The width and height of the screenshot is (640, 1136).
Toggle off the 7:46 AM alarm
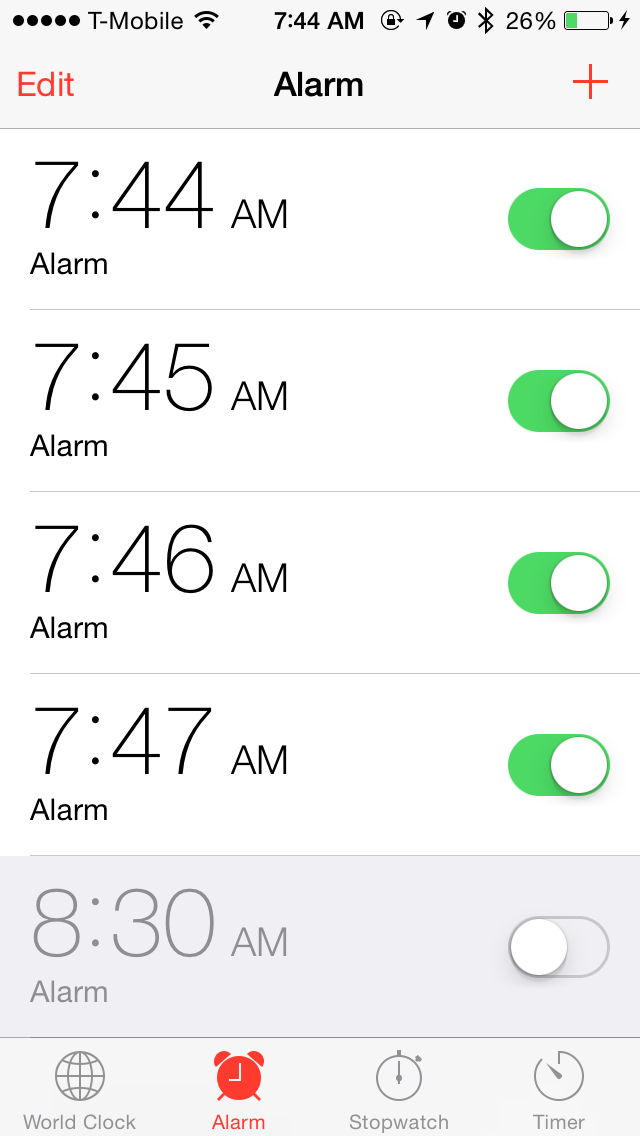(x=559, y=582)
